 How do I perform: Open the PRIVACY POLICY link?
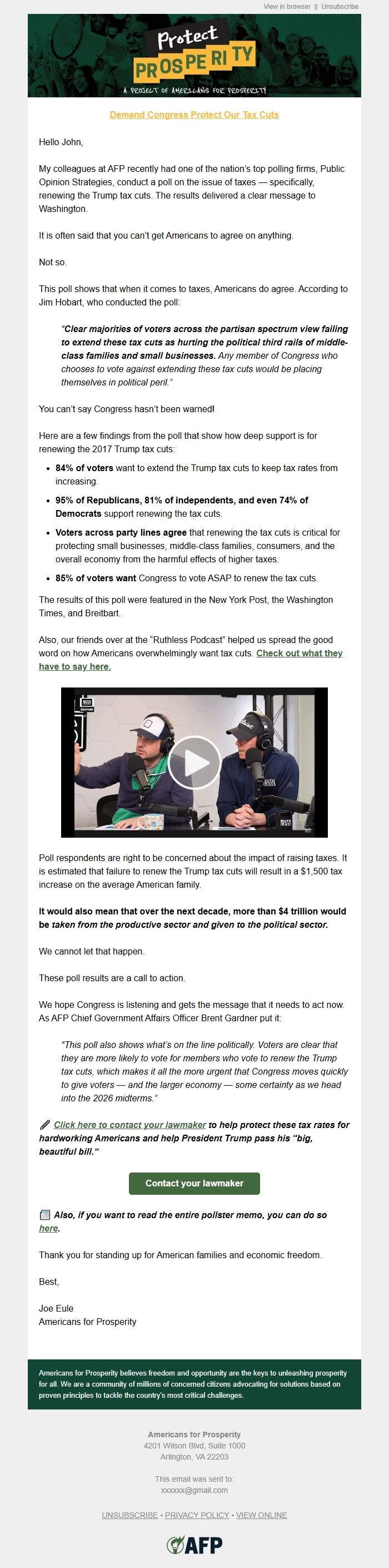tap(197, 1515)
